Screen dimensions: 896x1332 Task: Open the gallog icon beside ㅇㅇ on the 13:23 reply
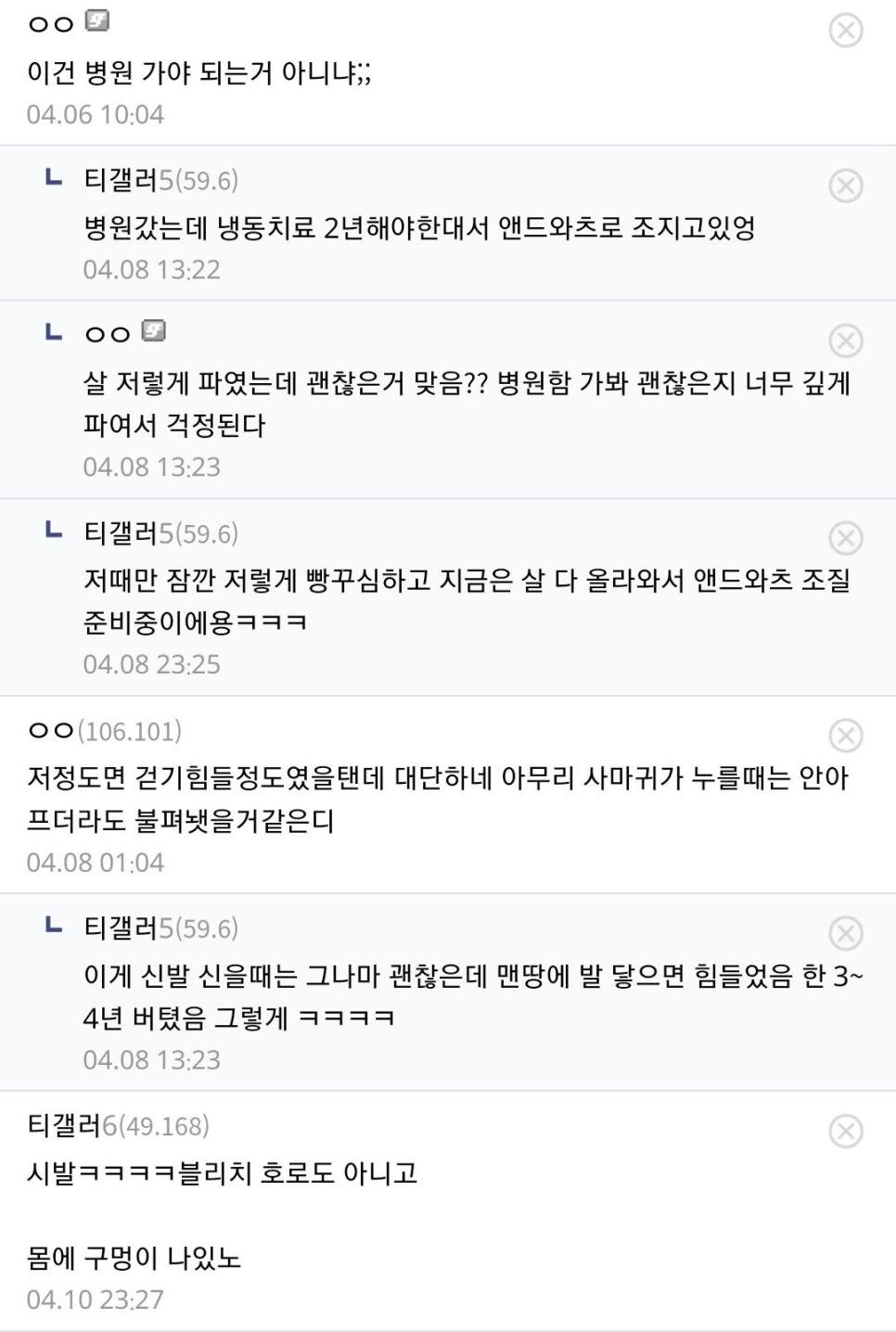click(154, 330)
